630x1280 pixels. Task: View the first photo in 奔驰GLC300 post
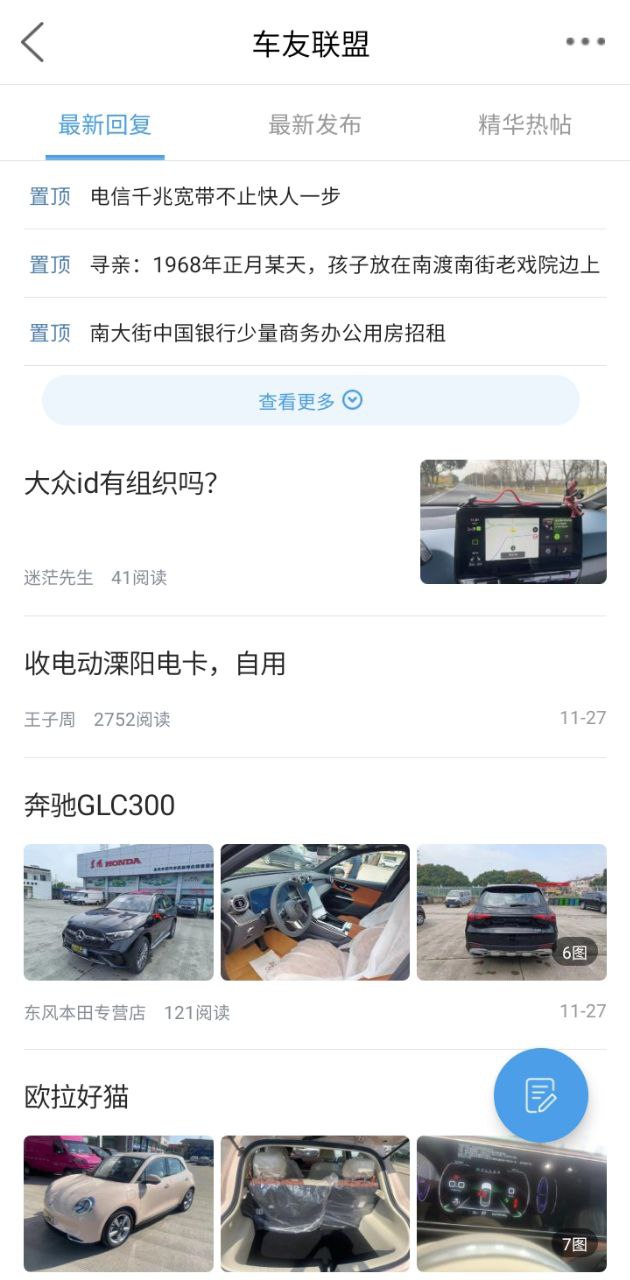click(118, 912)
